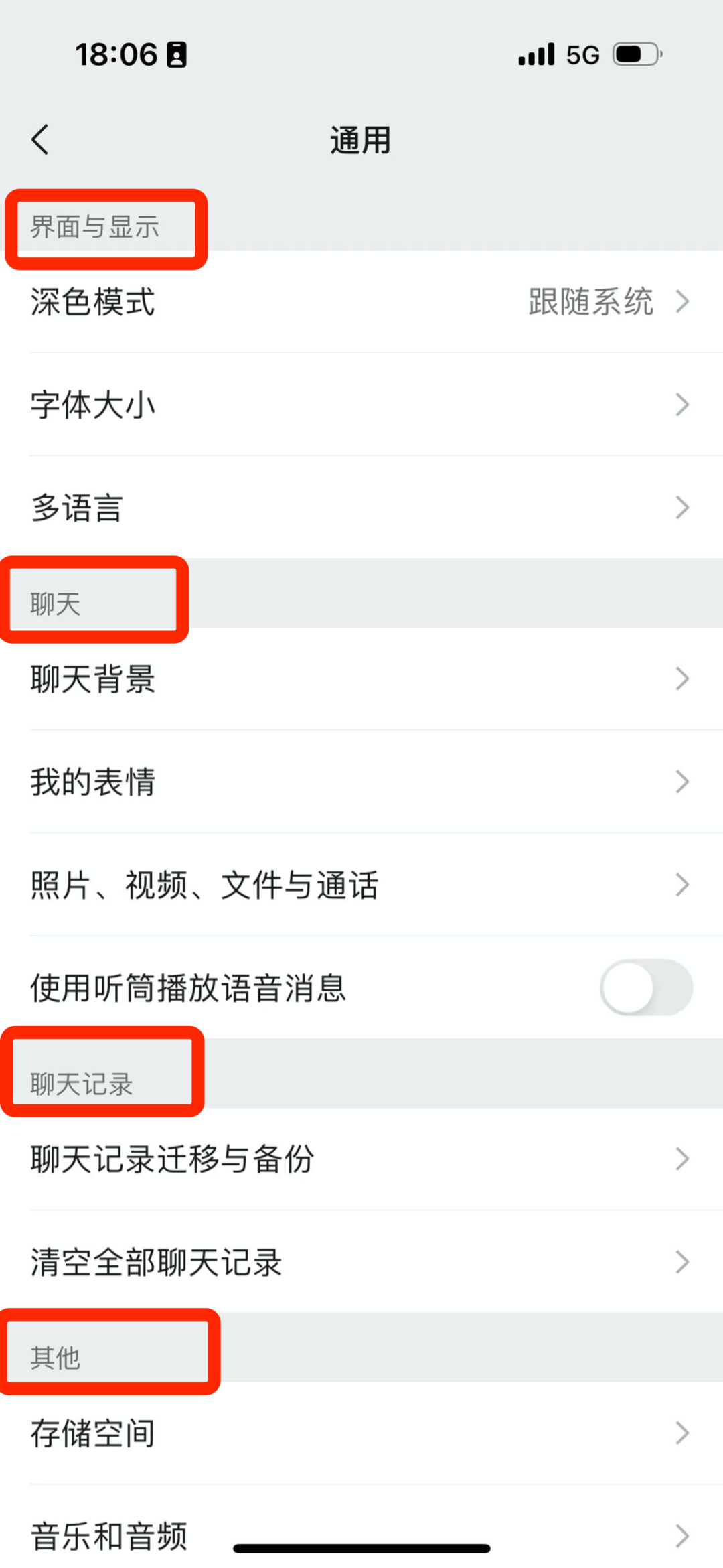Open 我的表情
This screenshot has height=1568, width=723.
(361, 782)
